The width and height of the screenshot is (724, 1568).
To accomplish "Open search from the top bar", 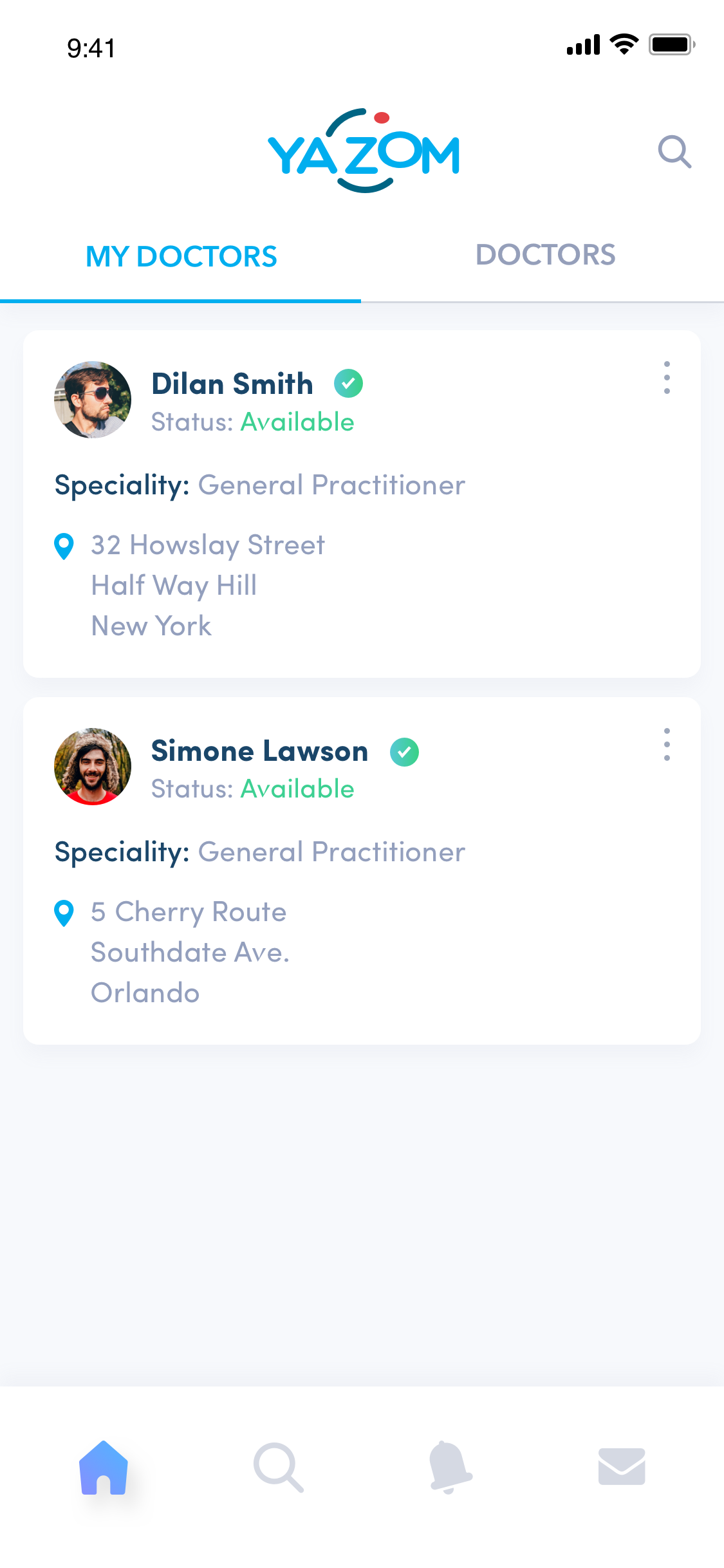I will 674,152.
